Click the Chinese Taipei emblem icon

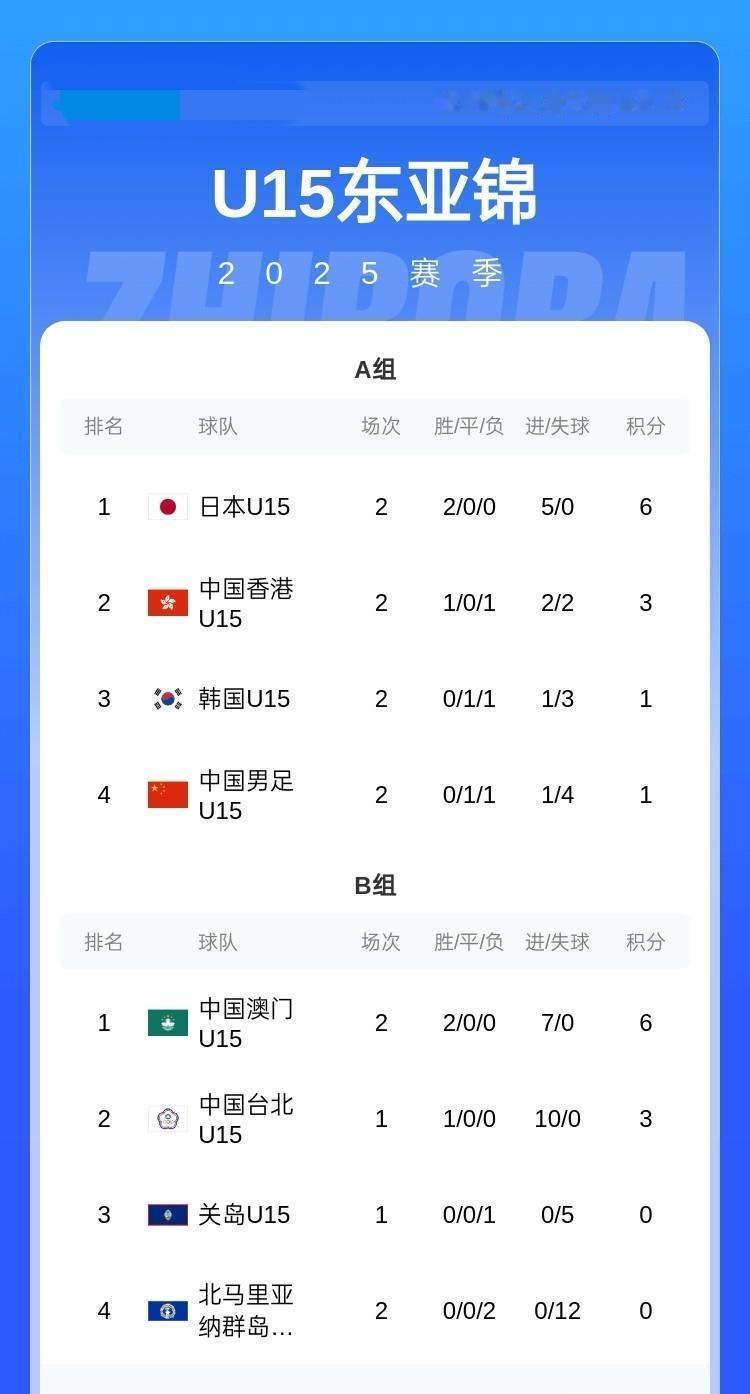click(166, 1118)
